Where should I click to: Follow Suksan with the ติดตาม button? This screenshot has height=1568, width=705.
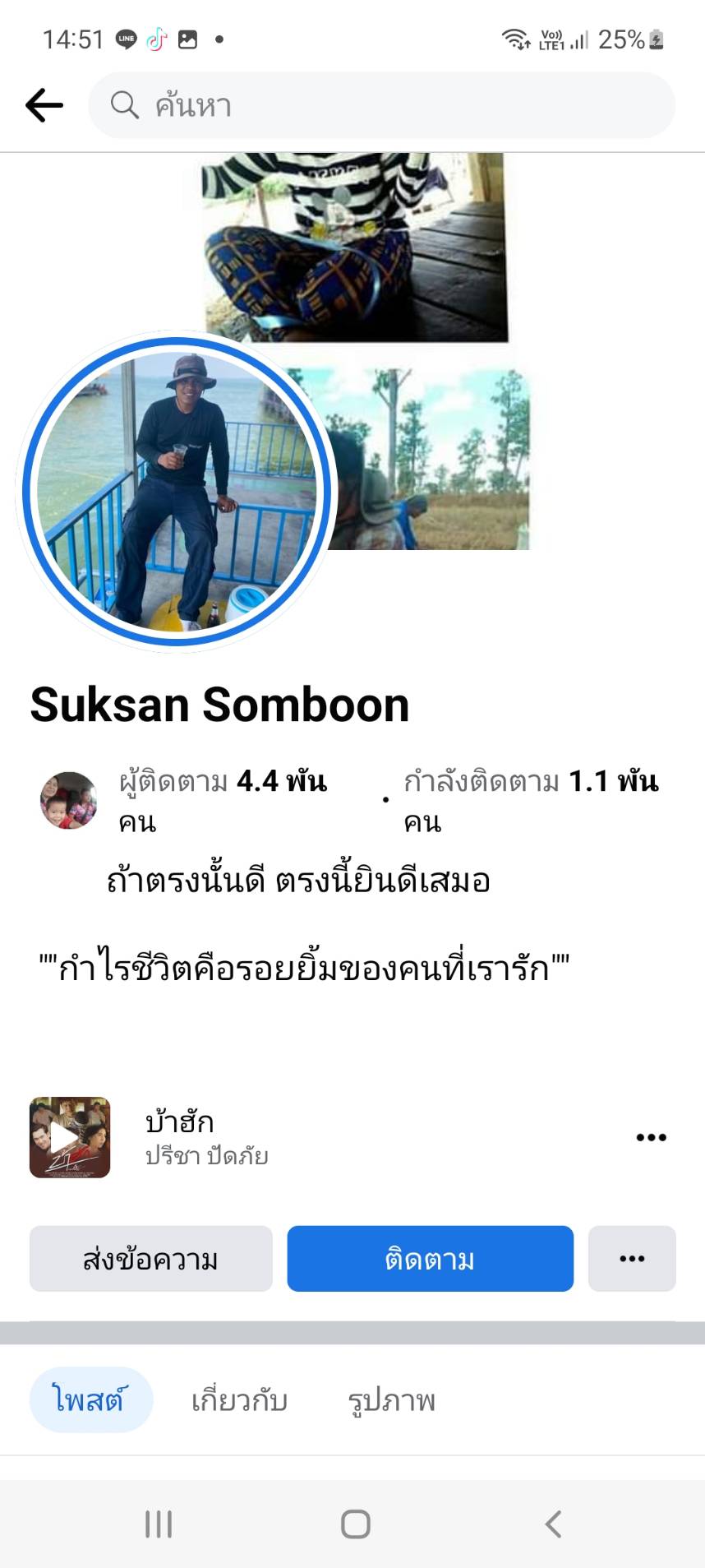pyautogui.click(x=430, y=1258)
